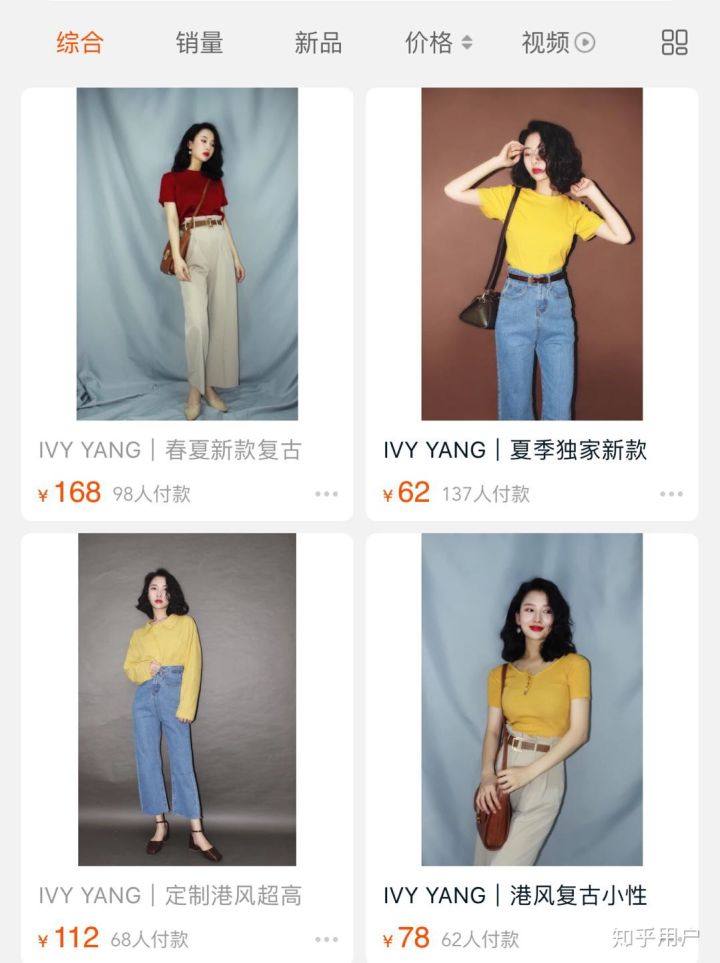Open more options for the ¥62 item
This screenshot has width=720, height=963.
(x=671, y=494)
